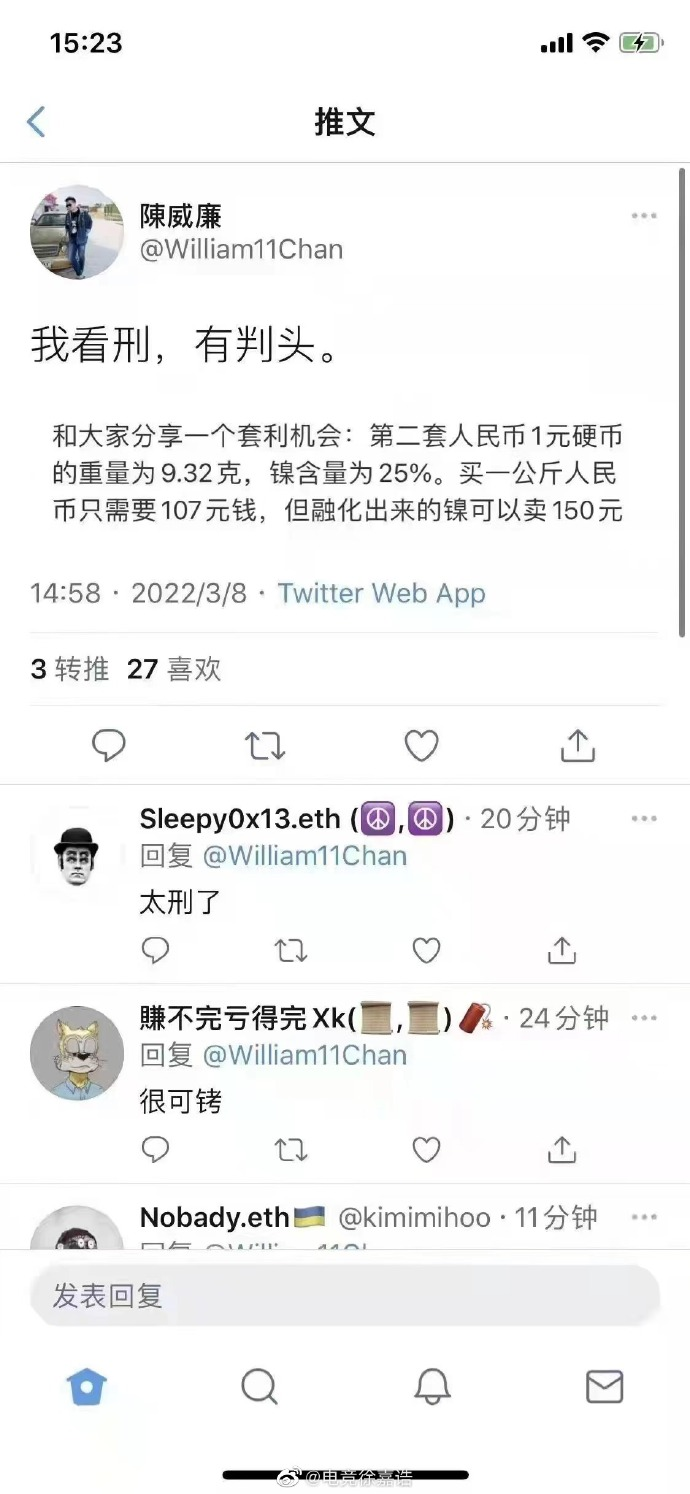The height and width of the screenshot is (1494, 690).
Task: Switch to the Search tab
Action: [x=260, y=1387]
